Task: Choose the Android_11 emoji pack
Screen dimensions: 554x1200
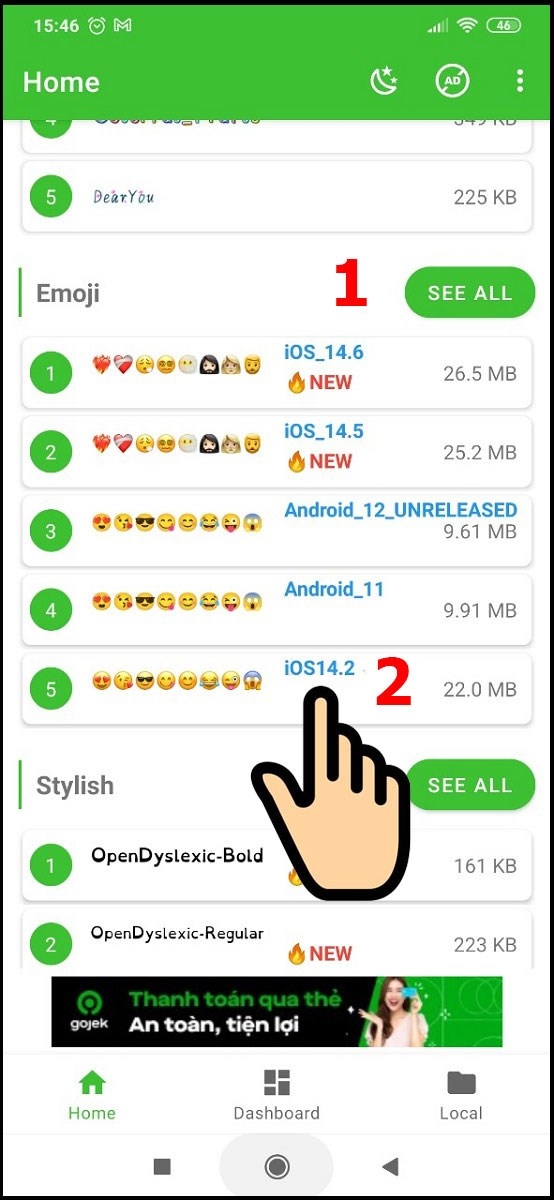Action: click(277, 609)
